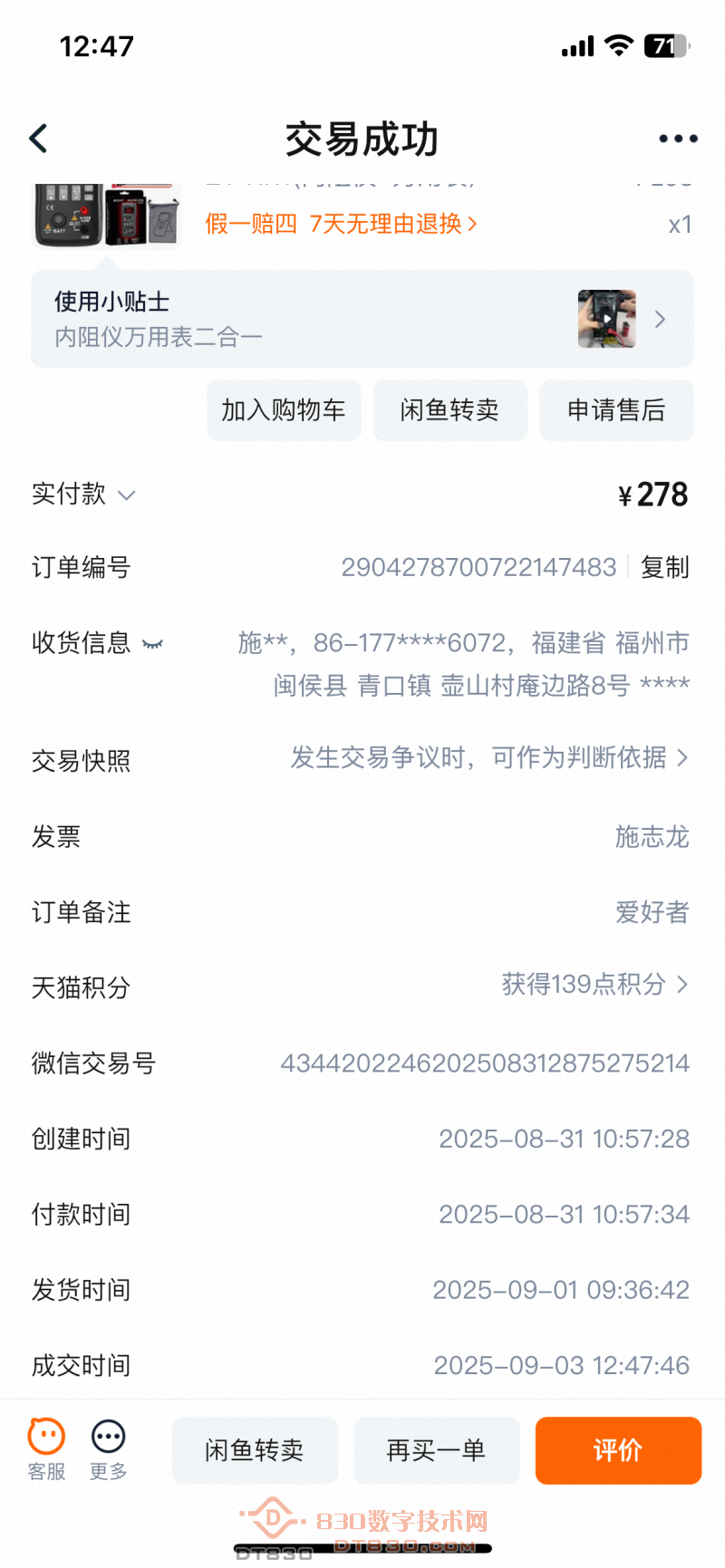Open the three-dot more options menu
This screenshot has height=1568, width=725.
pos(678,138)
